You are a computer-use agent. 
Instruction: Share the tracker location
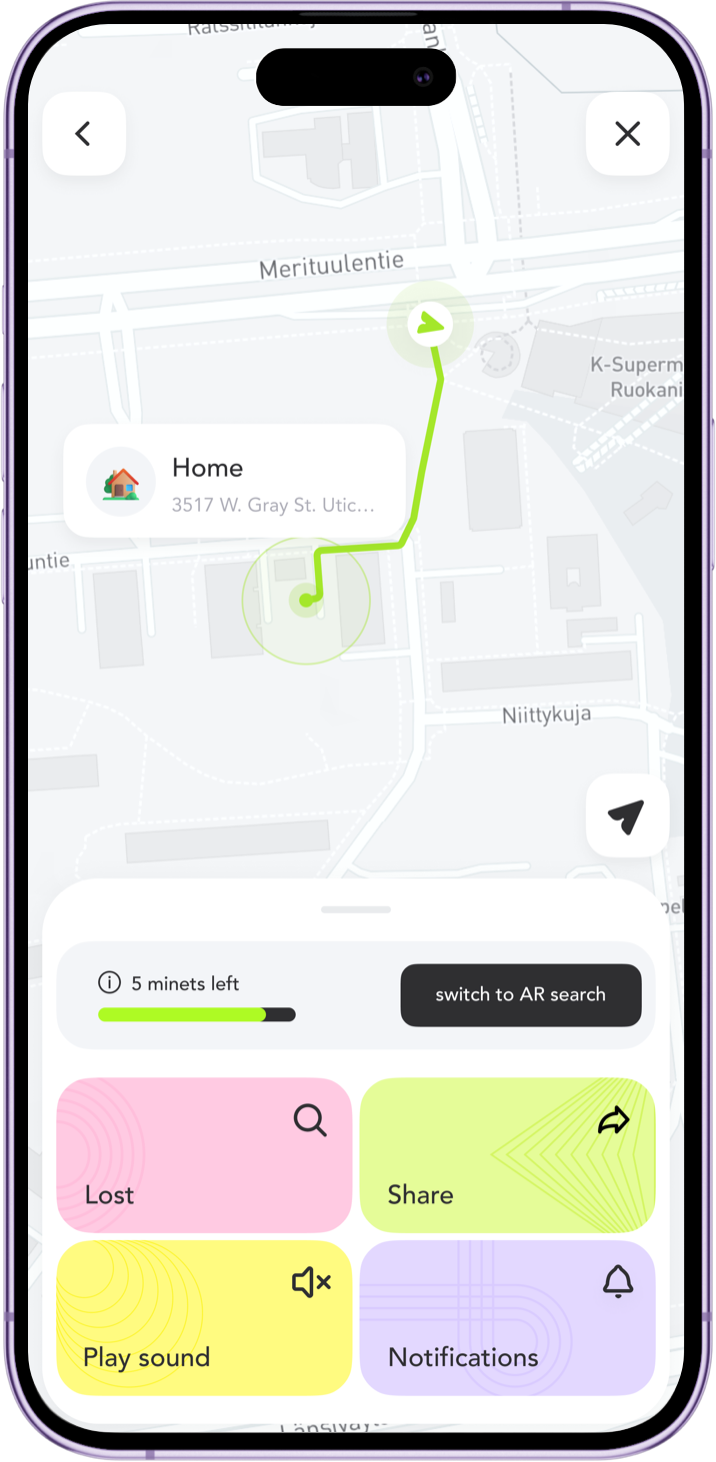[507, 1155]
